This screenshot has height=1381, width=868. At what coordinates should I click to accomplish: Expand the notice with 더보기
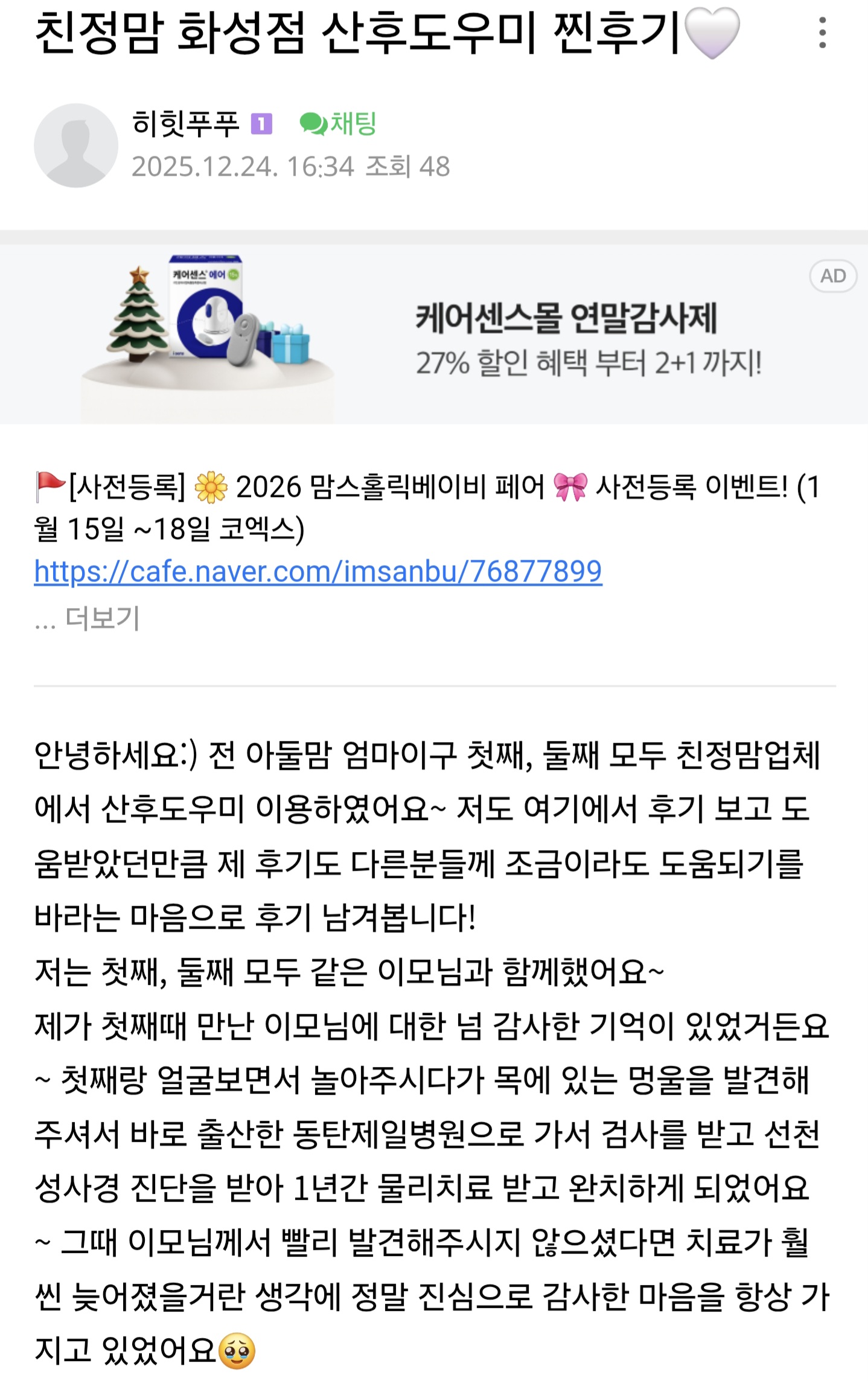[101, 618]
